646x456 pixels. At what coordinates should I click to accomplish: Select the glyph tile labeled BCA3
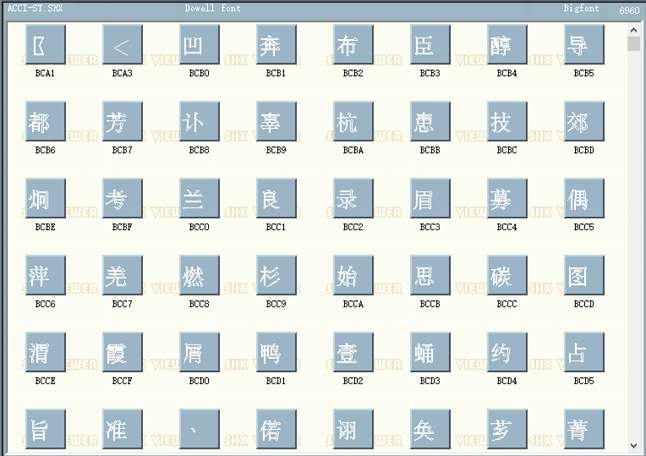coord(122,45)
